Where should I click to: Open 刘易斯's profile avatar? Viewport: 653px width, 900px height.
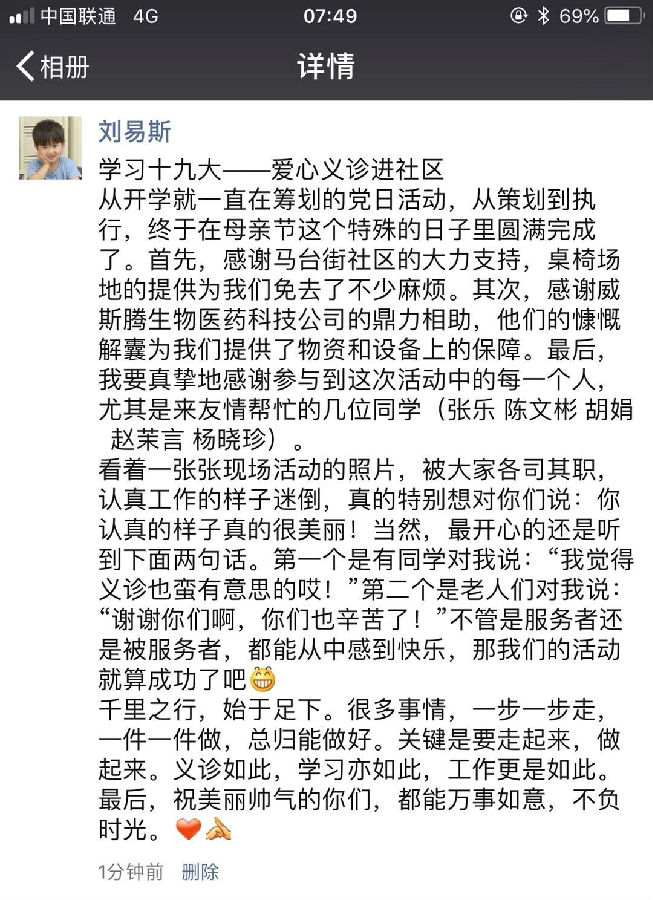pos(50,148)
